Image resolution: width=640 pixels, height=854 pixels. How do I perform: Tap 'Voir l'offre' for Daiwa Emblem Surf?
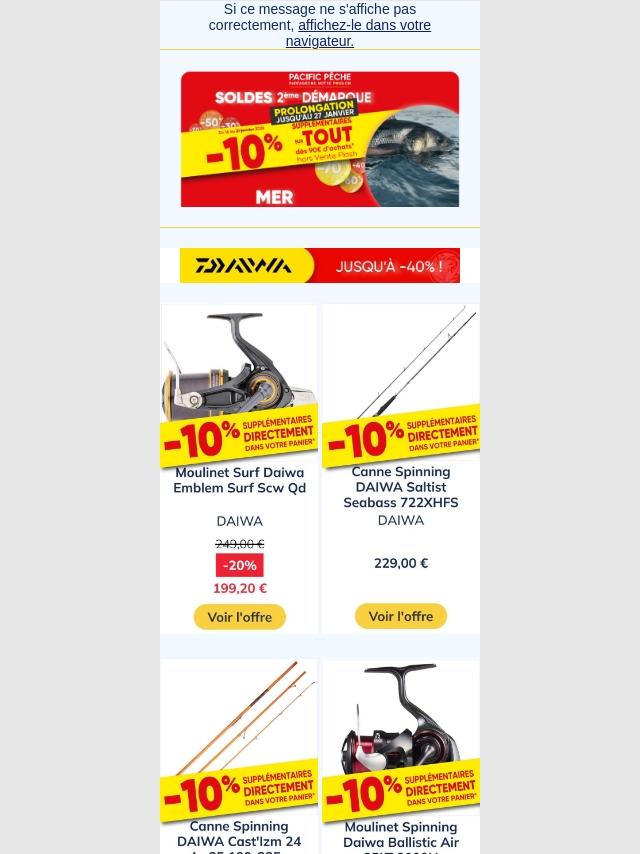pyautogui.click(x=240, y=617)
